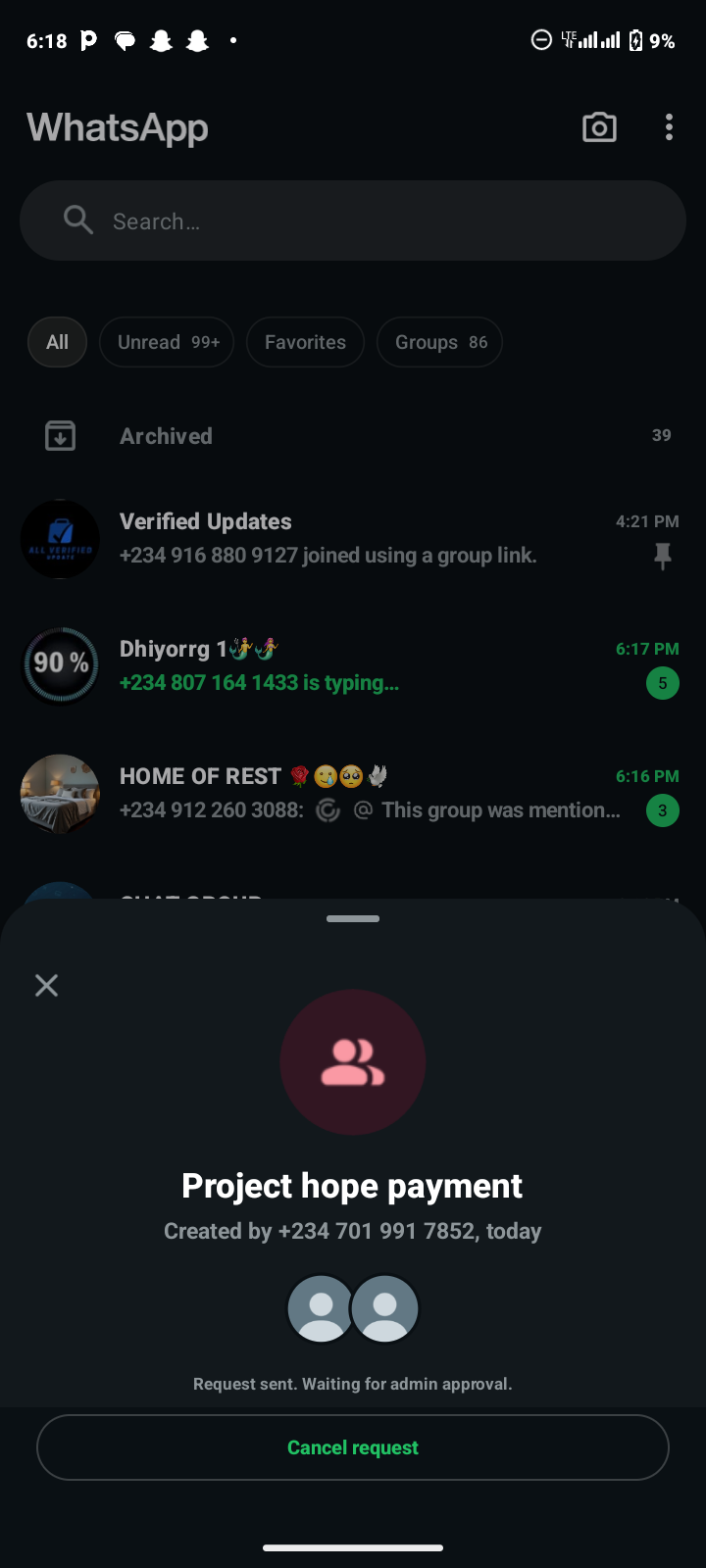Select the All chats filter
This screenshot has height=1568, width=706.
[x=57, y=342]
